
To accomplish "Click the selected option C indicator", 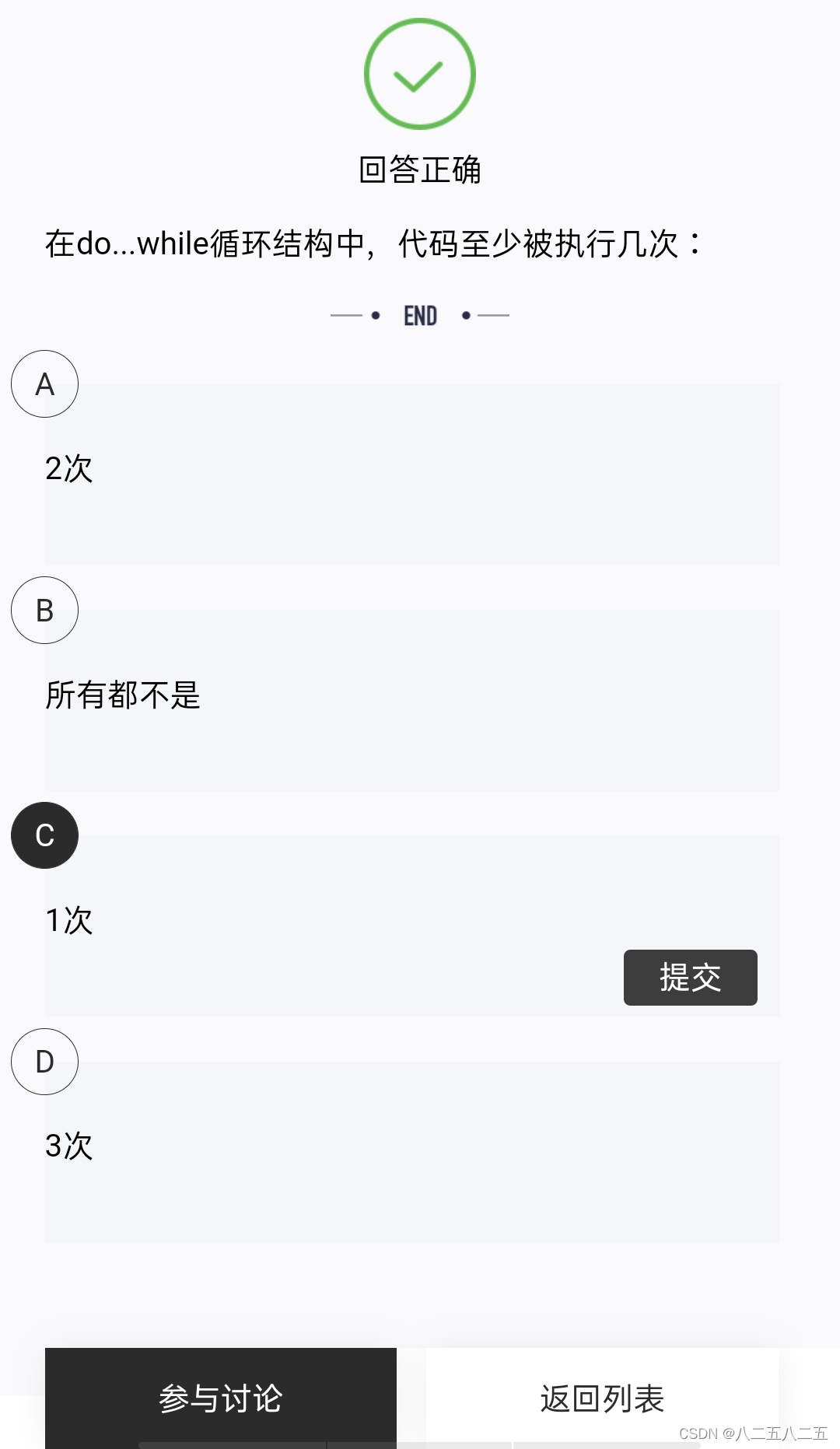I will 44,835.
